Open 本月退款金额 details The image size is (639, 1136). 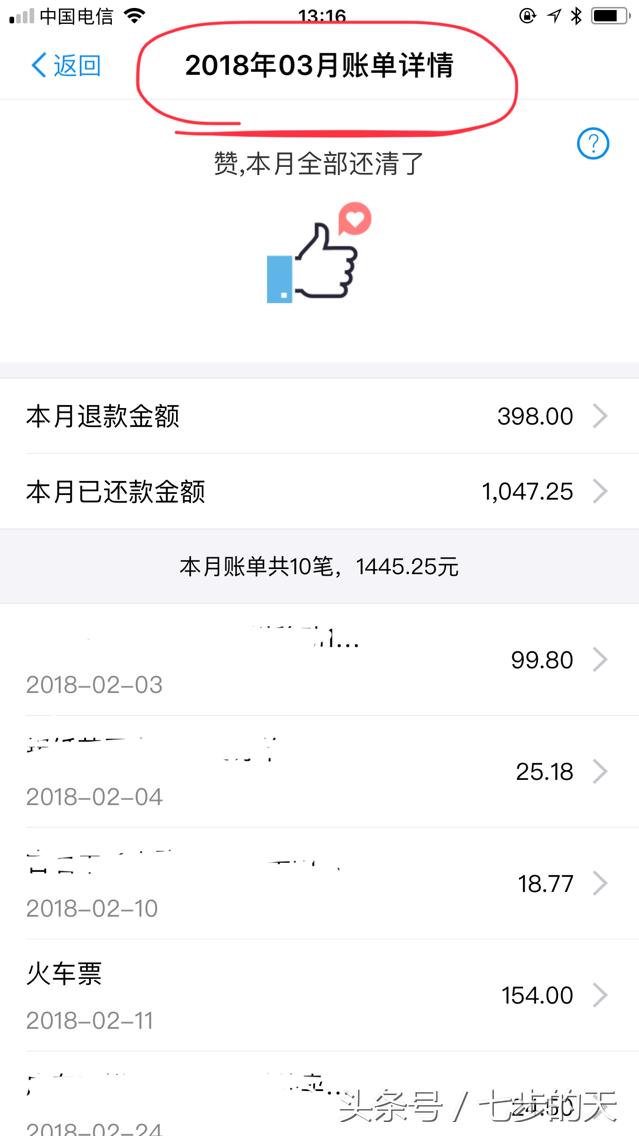click(x=319, y=416)
